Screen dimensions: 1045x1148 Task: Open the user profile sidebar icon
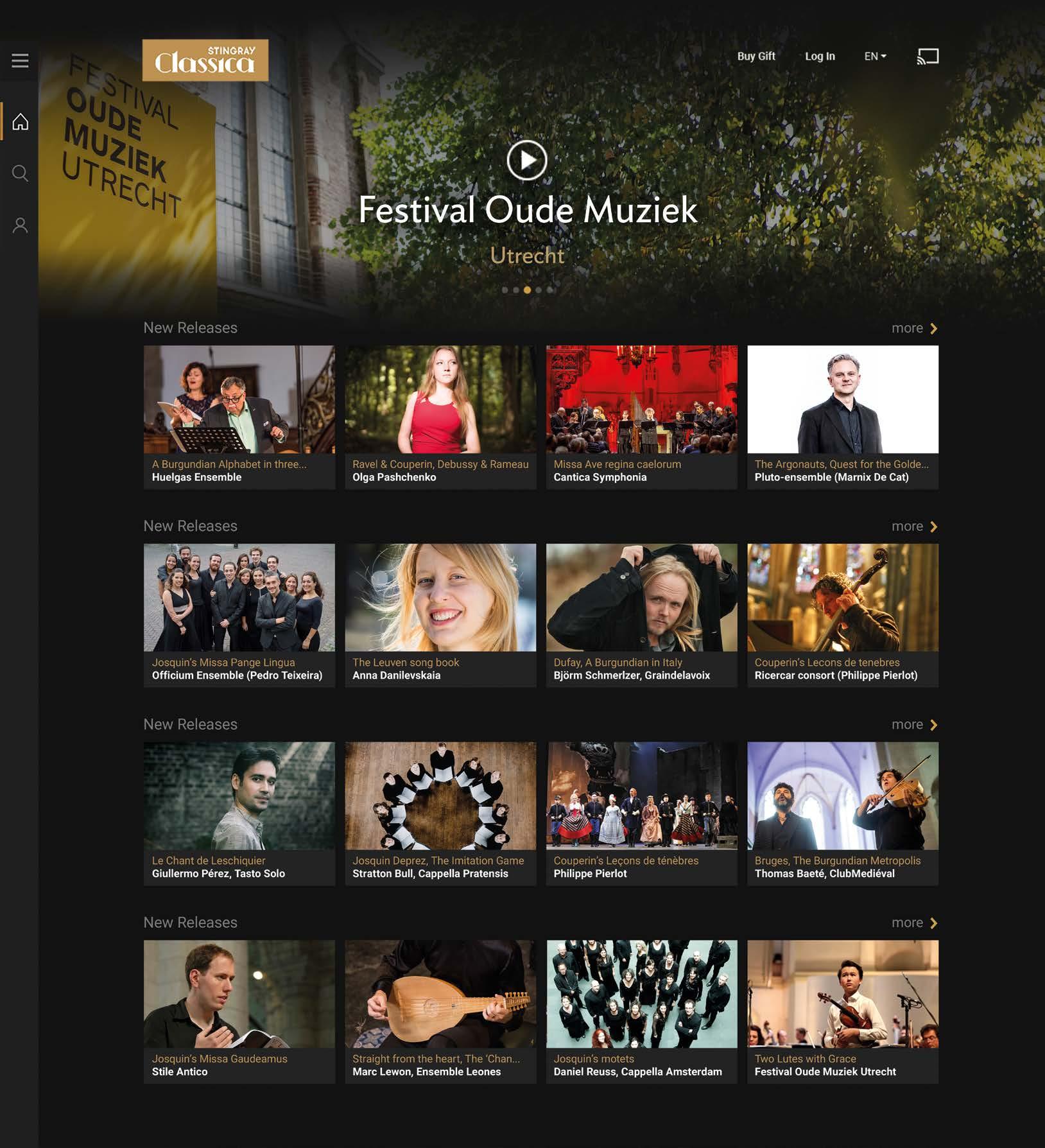pyautogui.click(x=21, y=225)
